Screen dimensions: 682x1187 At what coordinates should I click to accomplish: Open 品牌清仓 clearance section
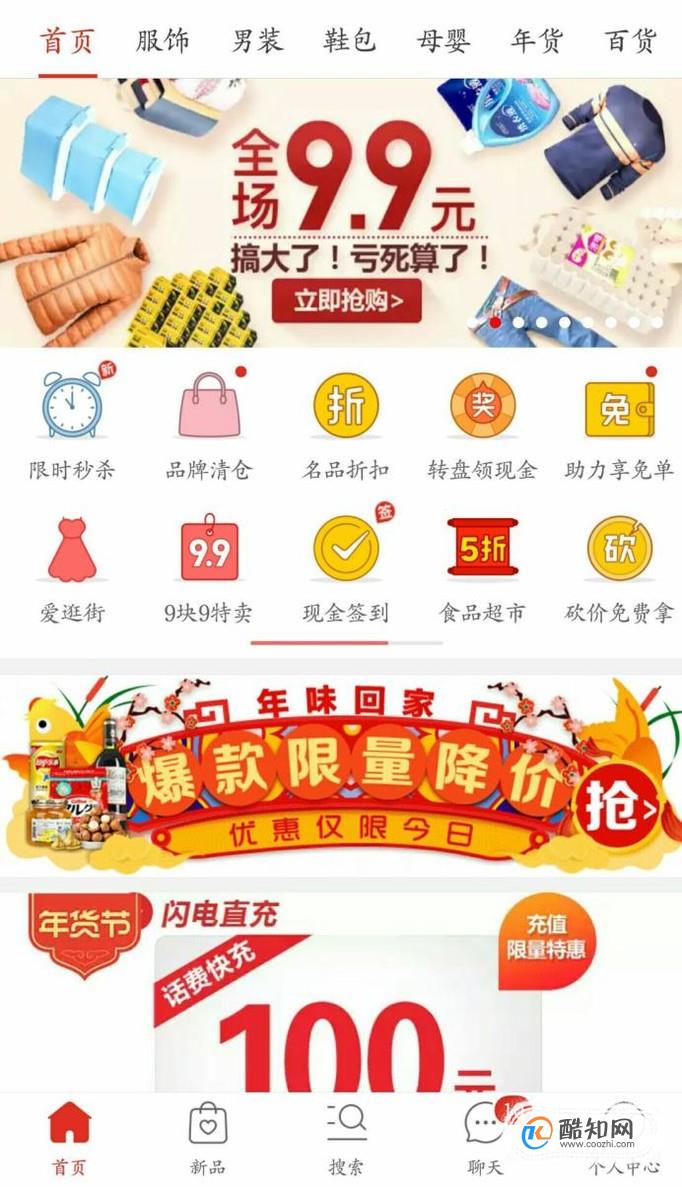[209, 422]
